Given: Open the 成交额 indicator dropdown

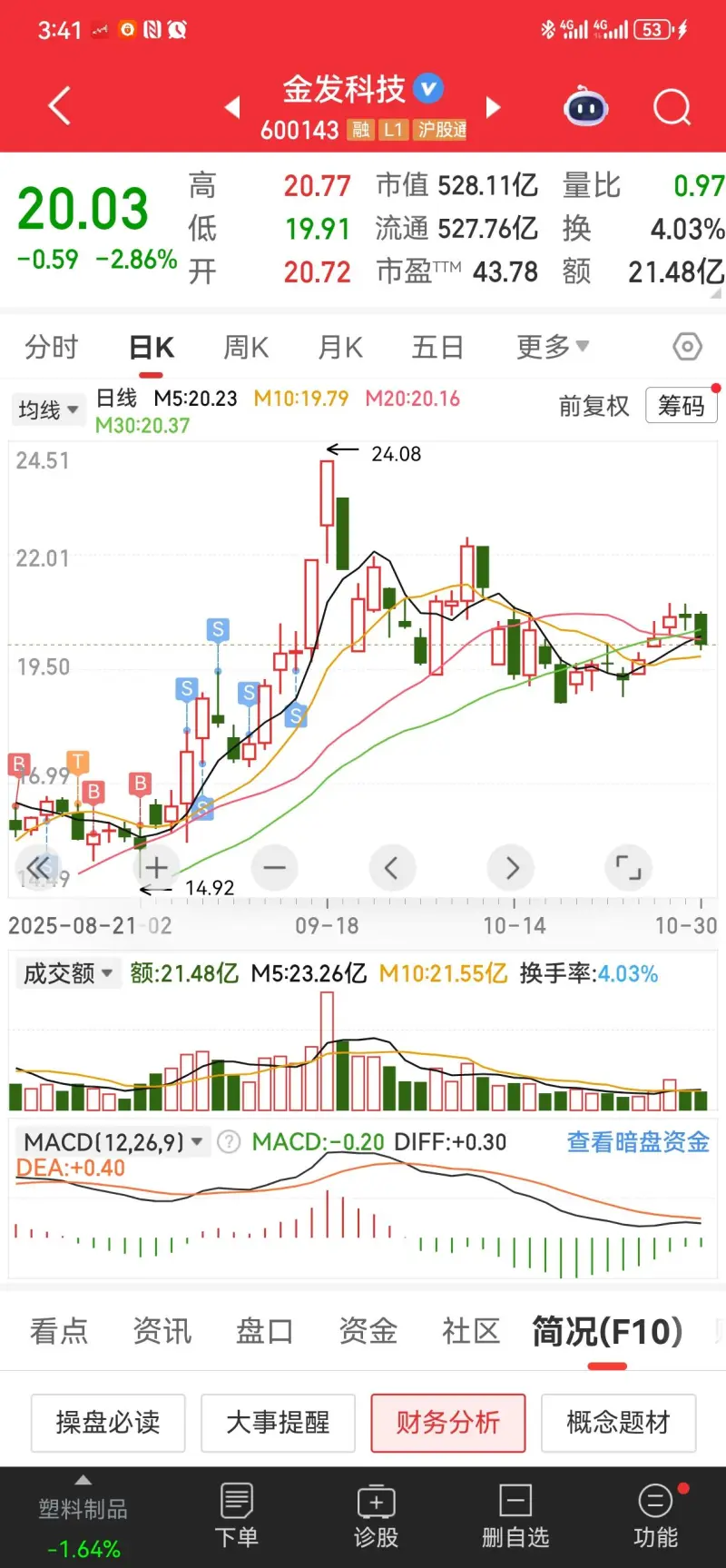Looking at the screenshot, I should click(68, 972).
